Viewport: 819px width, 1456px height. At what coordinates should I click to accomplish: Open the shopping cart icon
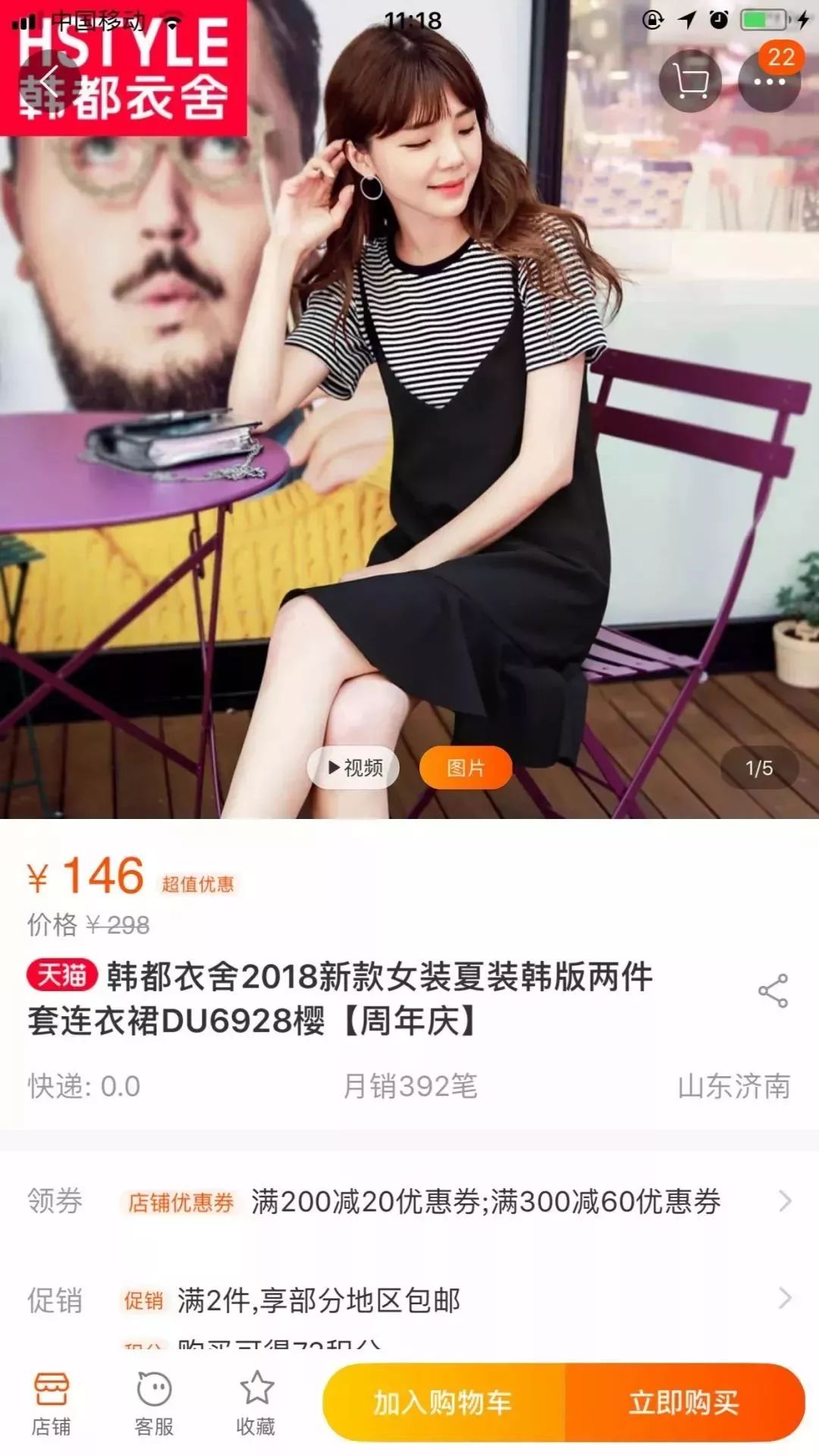click(692, 81)
